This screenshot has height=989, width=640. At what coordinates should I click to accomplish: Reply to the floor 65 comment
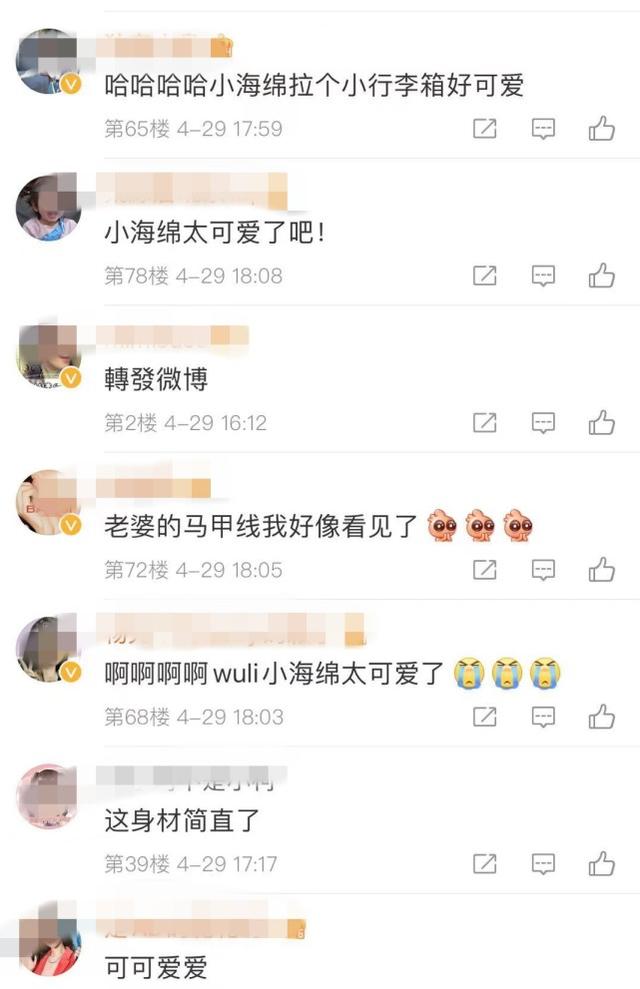[543, 128]
